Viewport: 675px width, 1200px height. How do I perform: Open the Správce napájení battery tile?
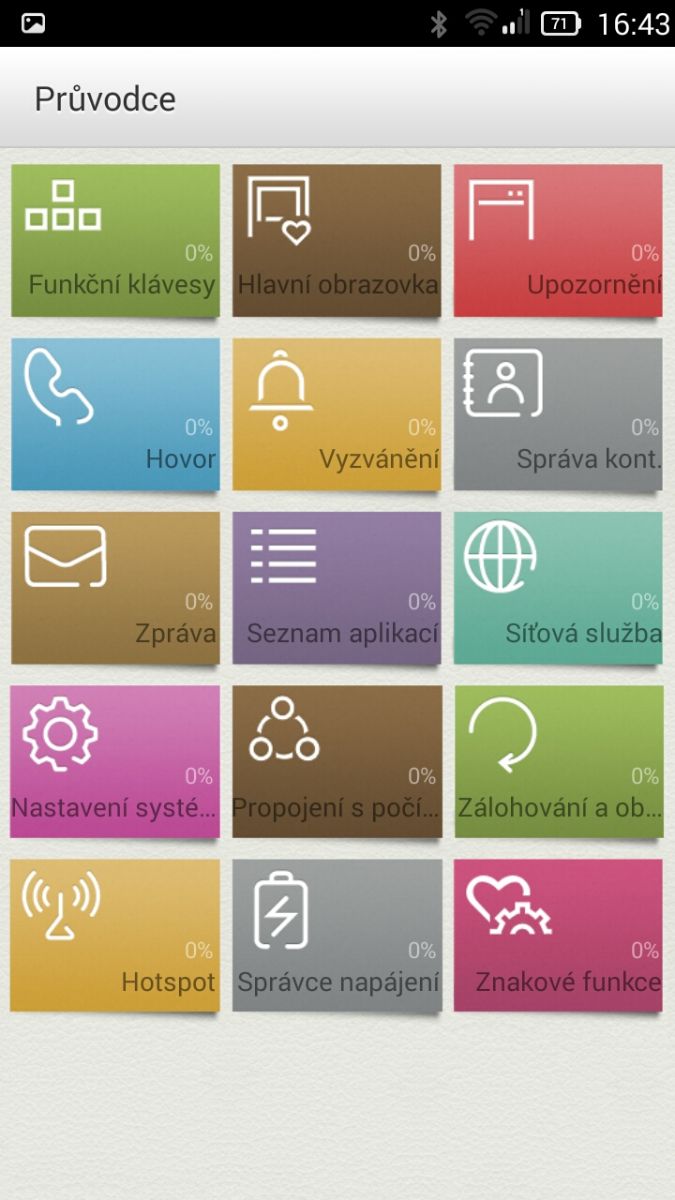tap(337, 935)
